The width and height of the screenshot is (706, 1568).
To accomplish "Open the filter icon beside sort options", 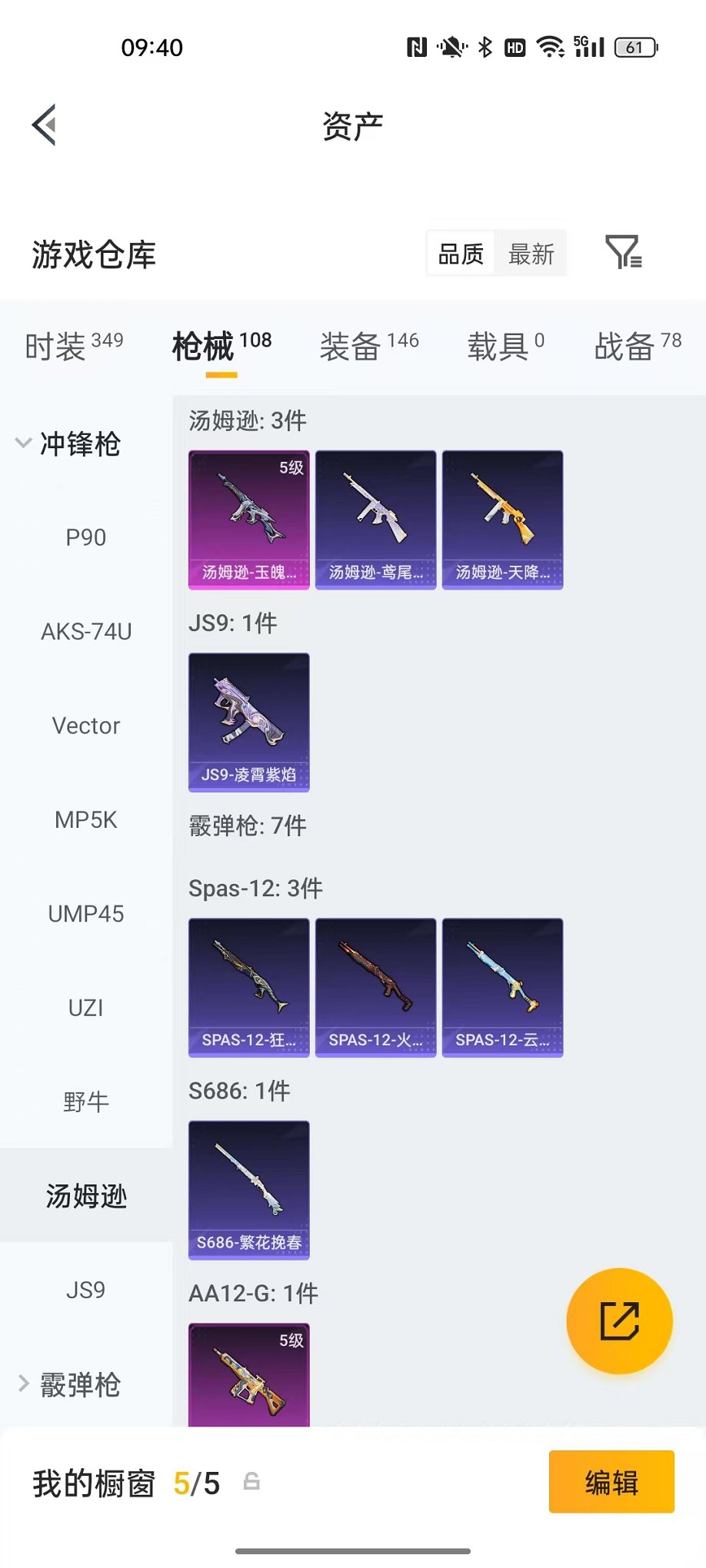I will click(x=623, y=252).
